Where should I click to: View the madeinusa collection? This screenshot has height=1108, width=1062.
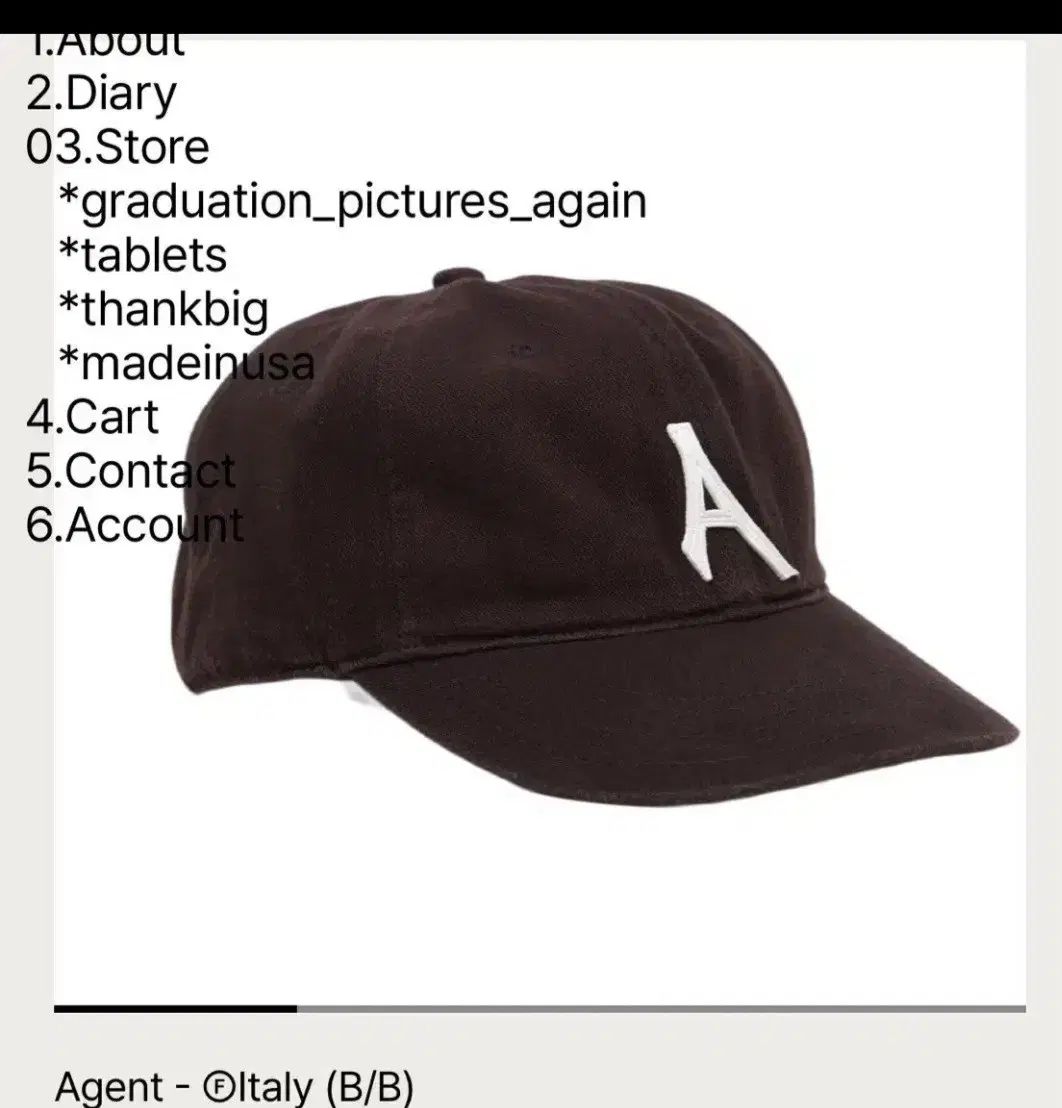pyautogui.click(x=187, y=363)
